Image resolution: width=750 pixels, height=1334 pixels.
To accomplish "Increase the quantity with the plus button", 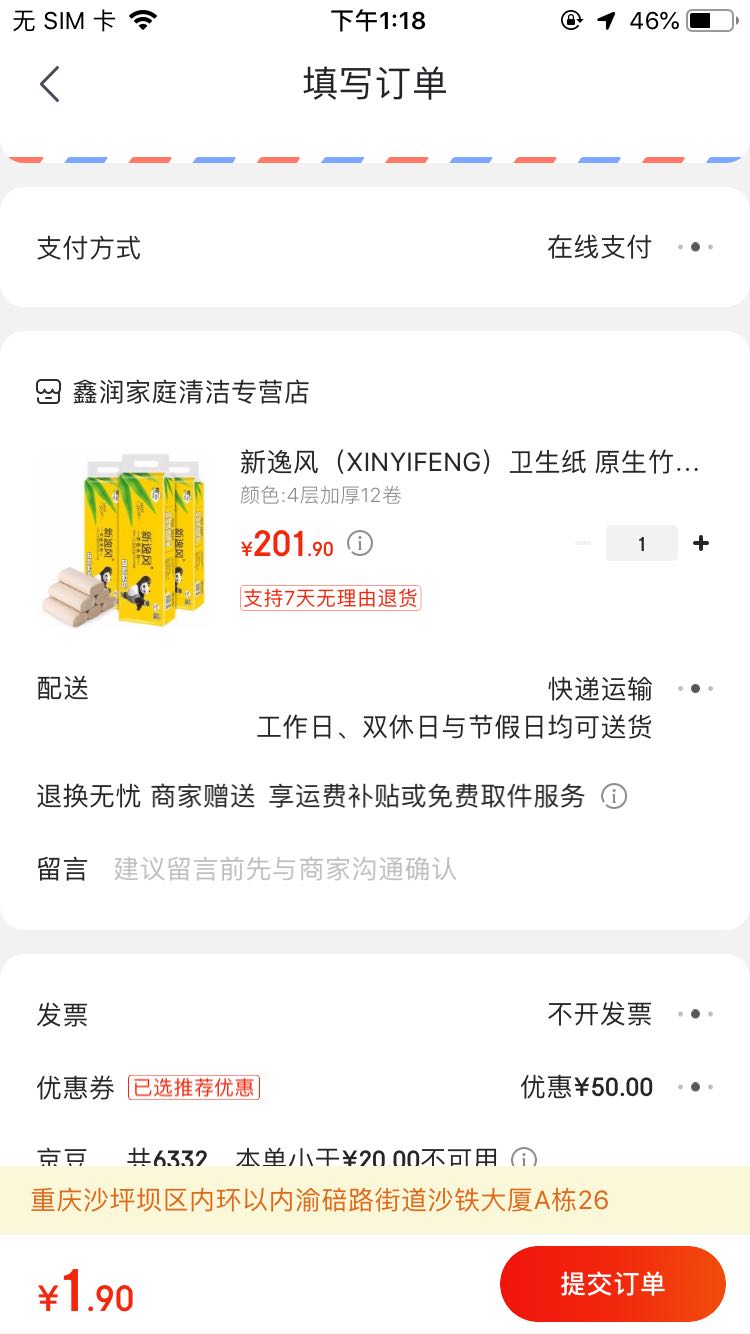I will tap(701, 543).
